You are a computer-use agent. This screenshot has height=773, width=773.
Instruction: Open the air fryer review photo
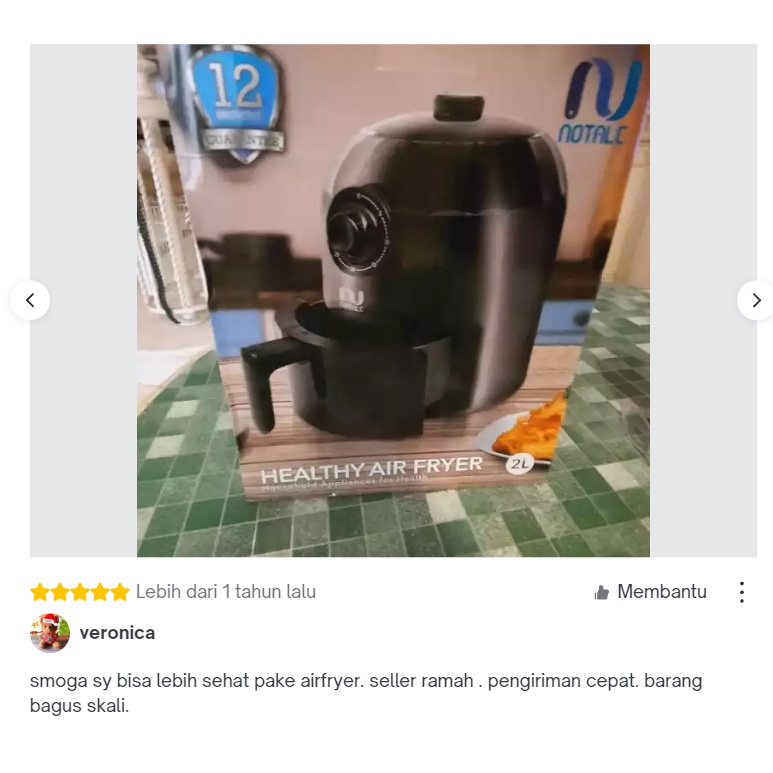pos(393,300)
